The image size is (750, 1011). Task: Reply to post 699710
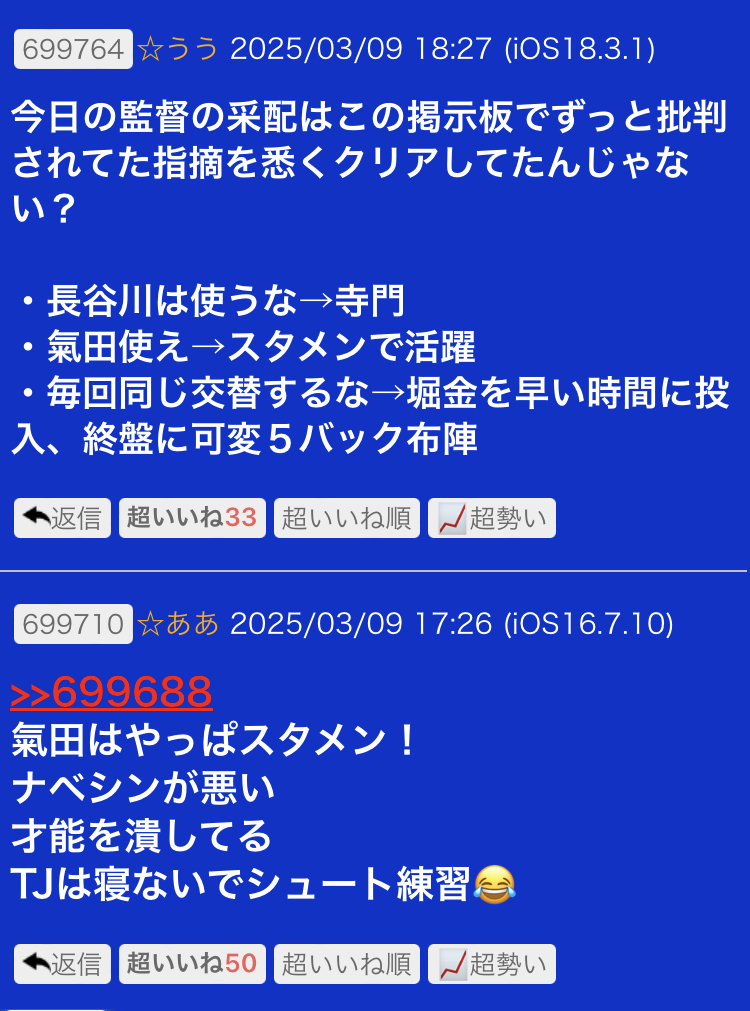click(x=62, y=964)
